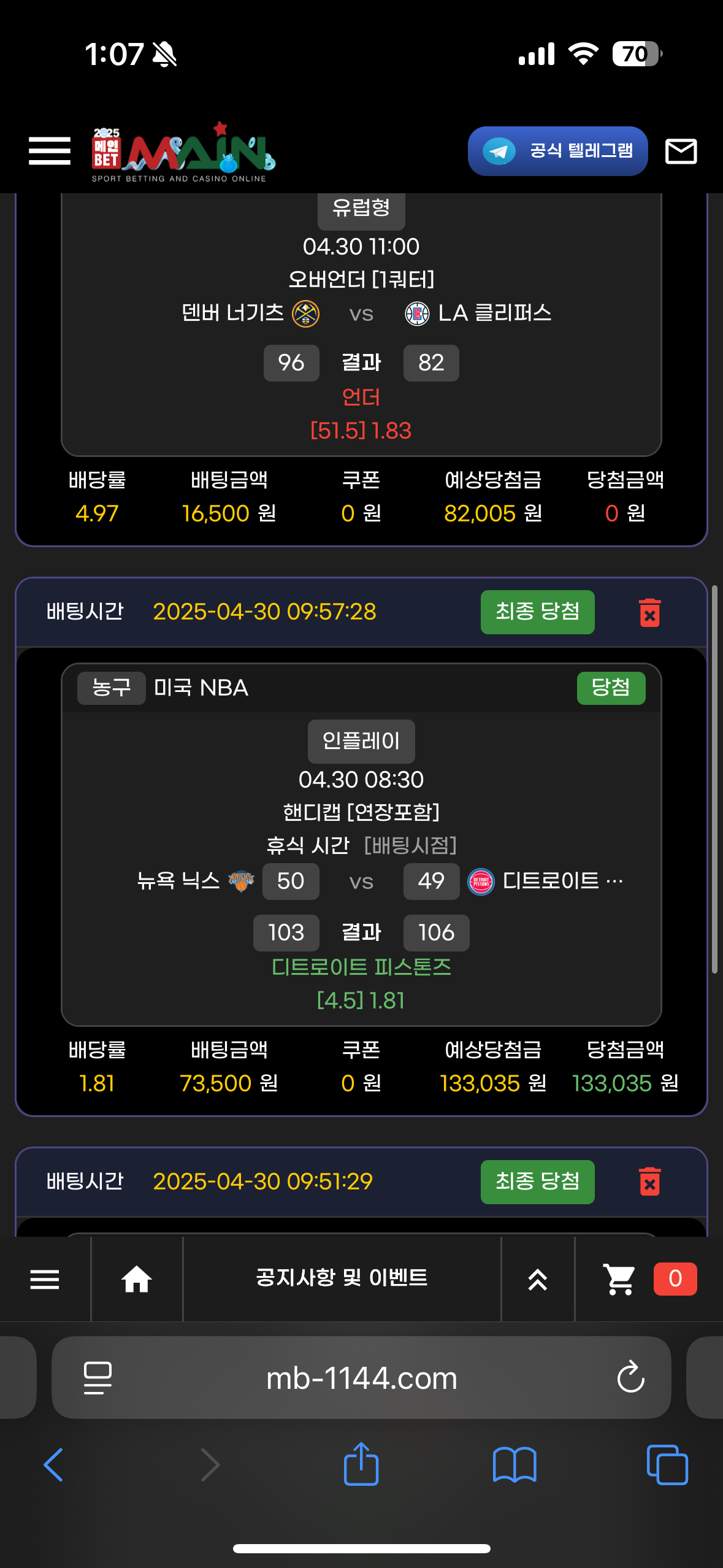Open the bottom bar menu icon
The width and height of the screenshot is (723, 1568).
[45, 1279]
